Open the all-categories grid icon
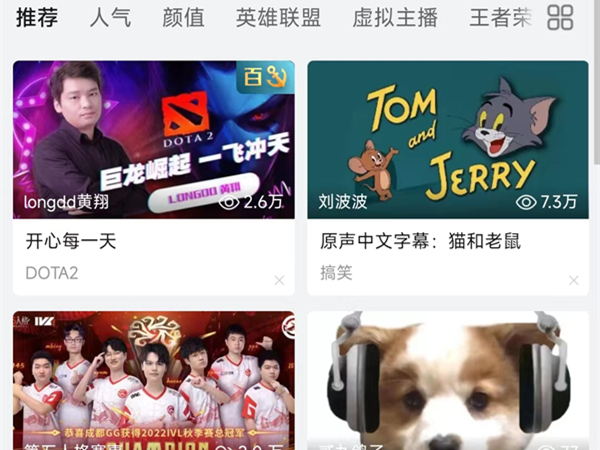Image resolution: width=600 pixels, height=450 pixels. pos(561,17)
